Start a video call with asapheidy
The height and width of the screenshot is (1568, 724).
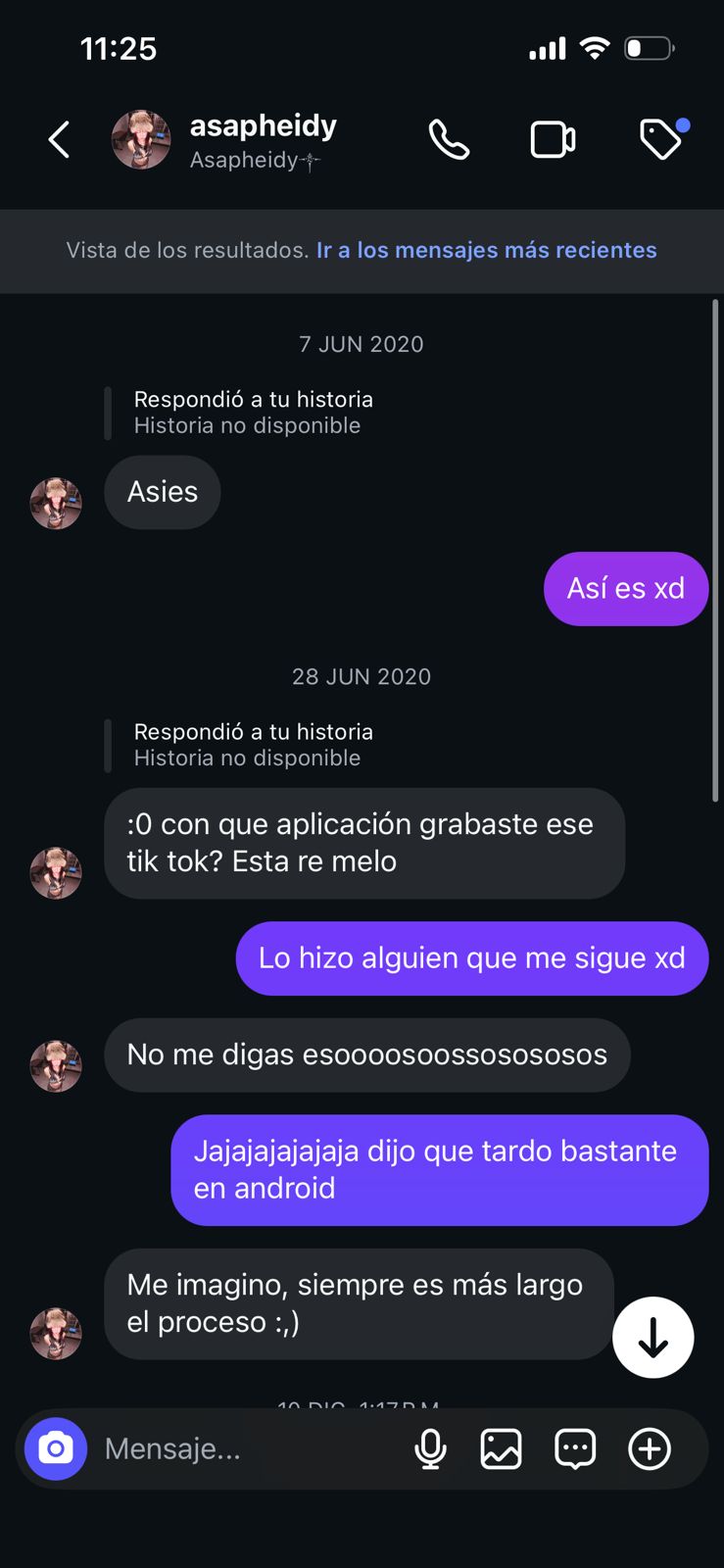[x=553, y=140]
